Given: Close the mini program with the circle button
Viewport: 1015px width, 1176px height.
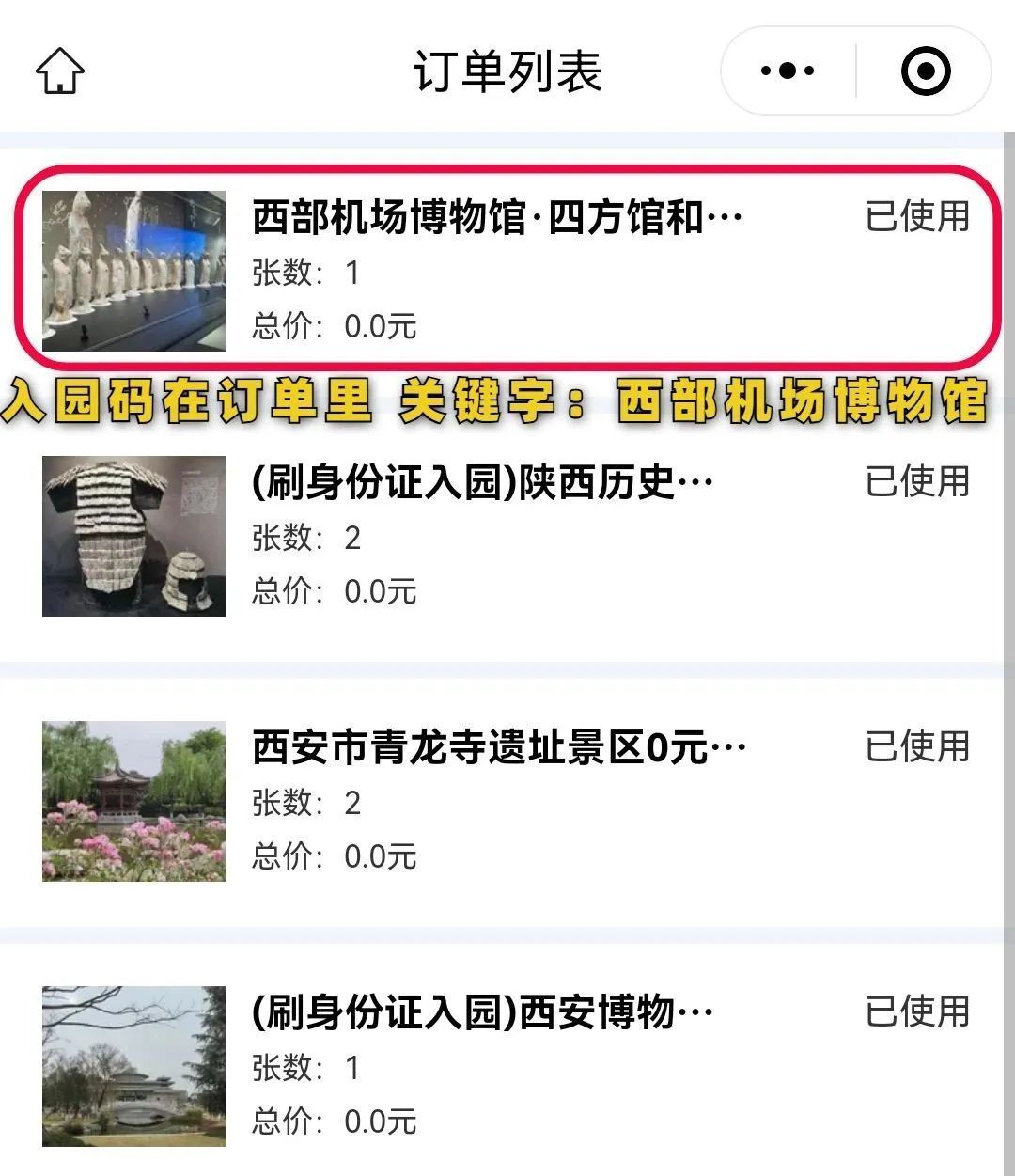Looking at the screenshot, I should pyautogui.click(x=926, y=71).
